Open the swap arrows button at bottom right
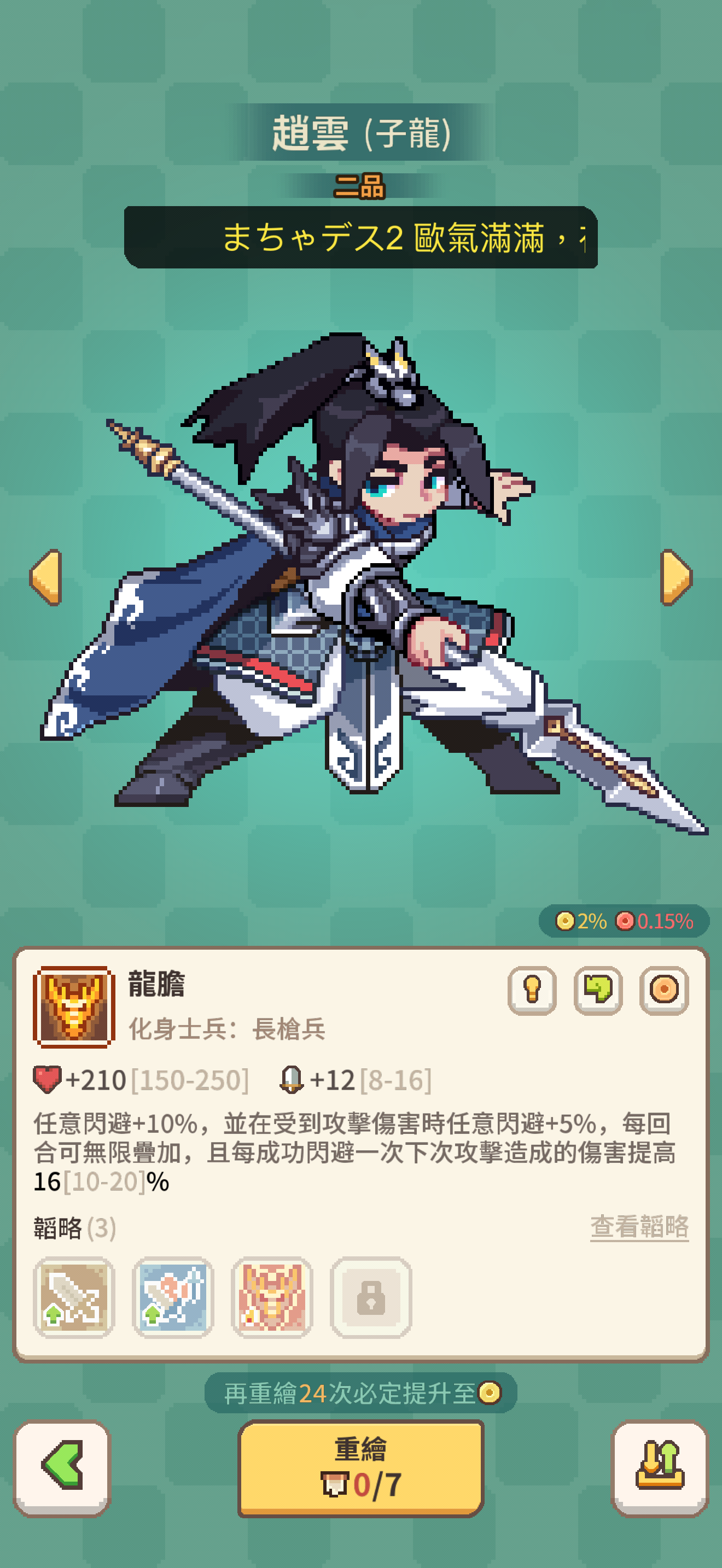 (x=660, y=1466)
